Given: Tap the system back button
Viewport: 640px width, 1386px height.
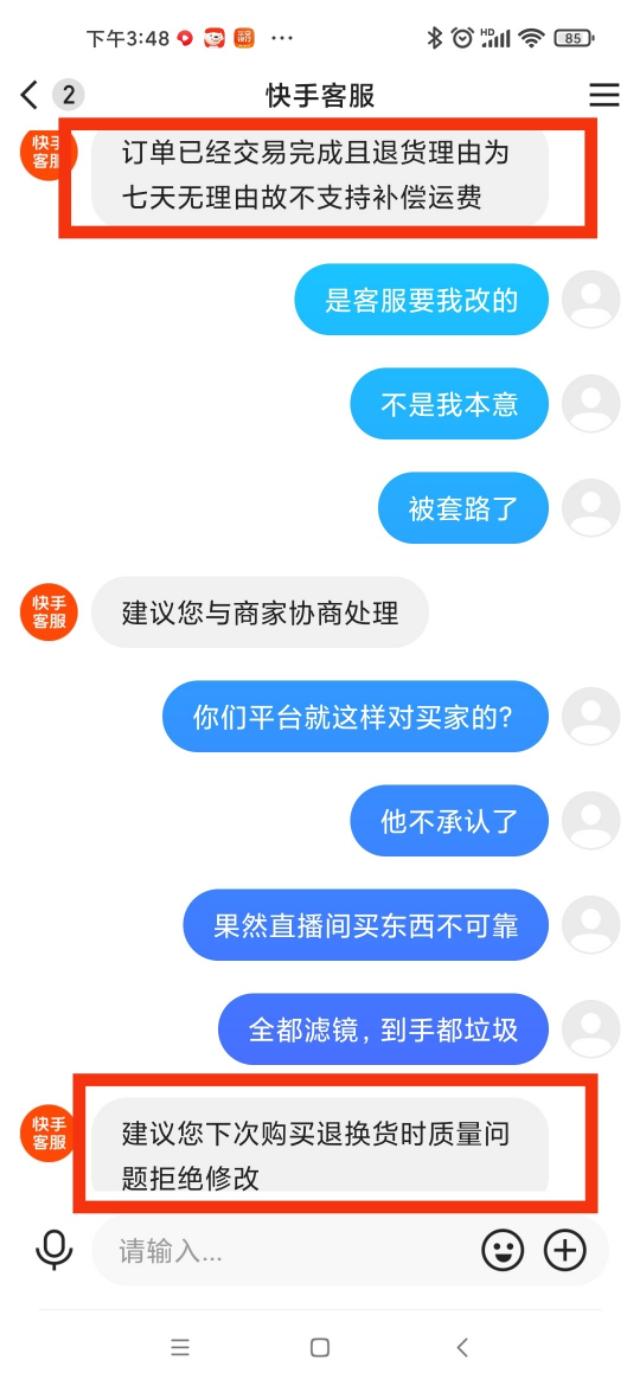Looking at the screenshot, I should pyautogui.click(x=461, y=1348).
